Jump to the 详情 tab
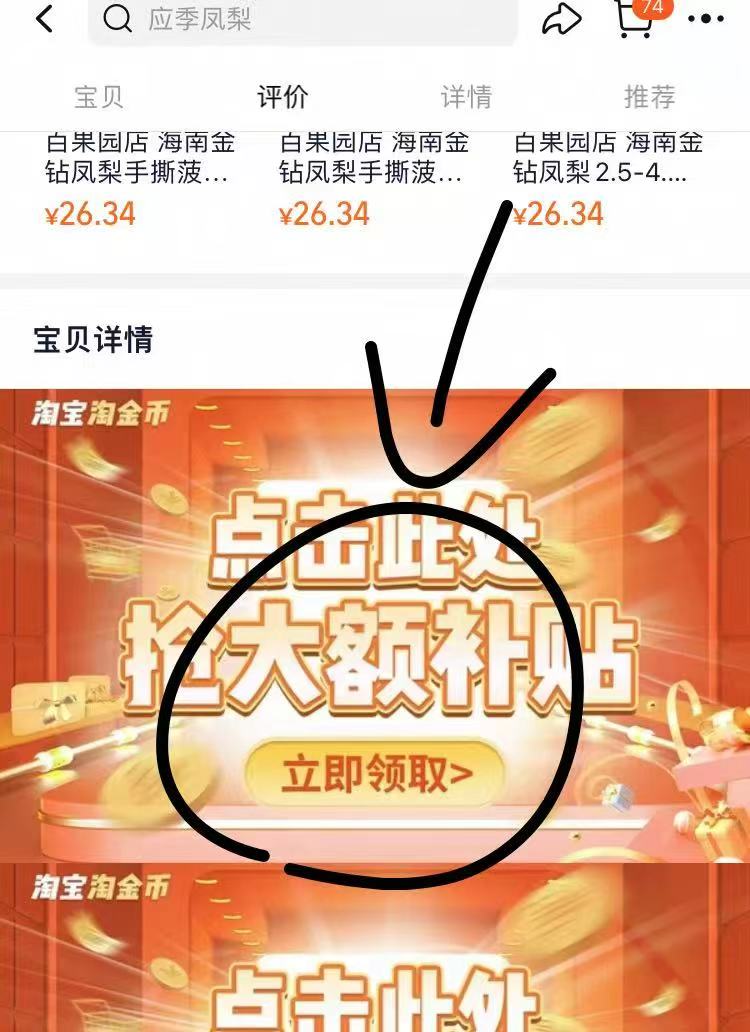The image size is (750, 1032). tap(466, 97)
